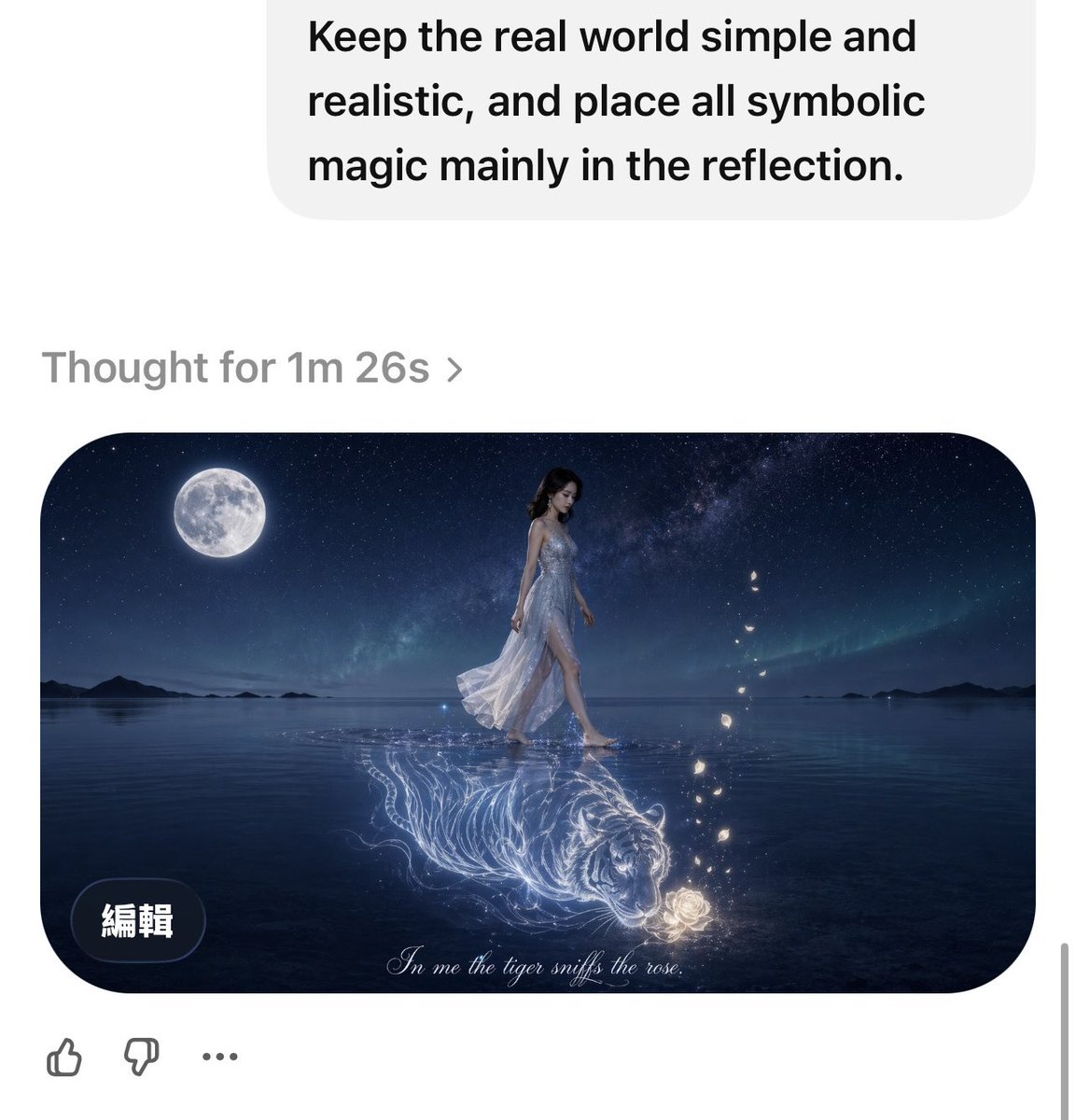
Task: Give the response a thumbs up
Action: (x=63, y=1057)
